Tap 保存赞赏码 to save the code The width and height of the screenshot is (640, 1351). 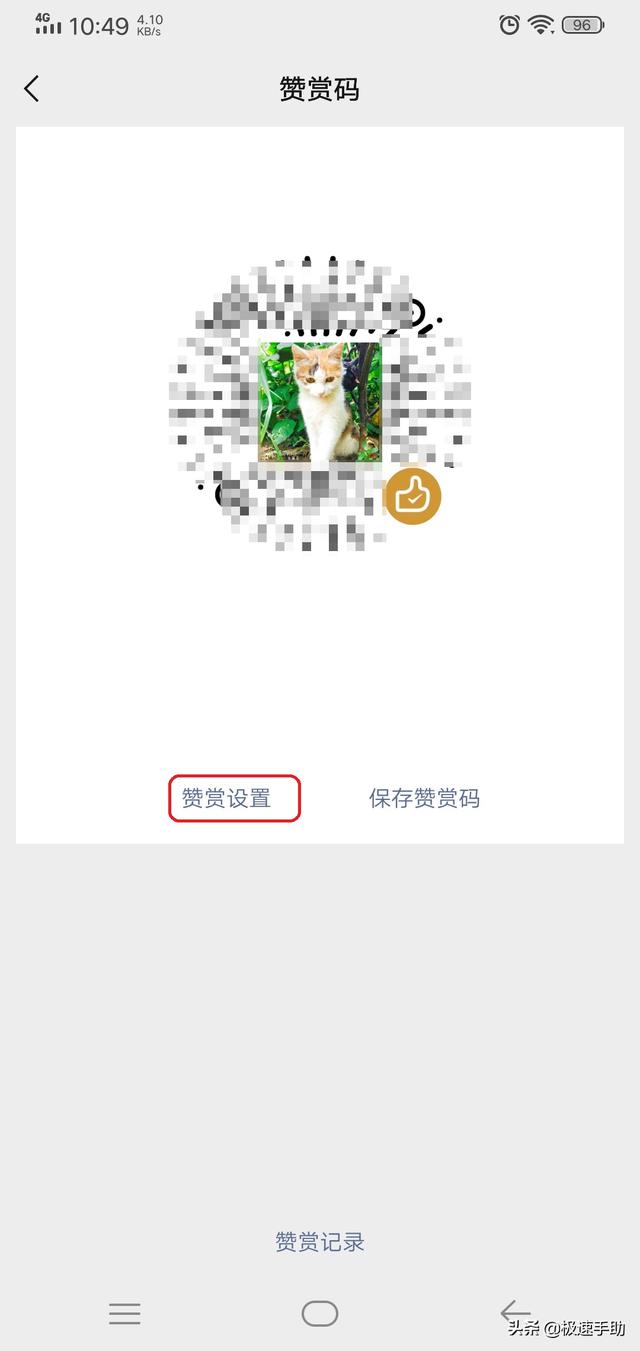pos(424,798)
